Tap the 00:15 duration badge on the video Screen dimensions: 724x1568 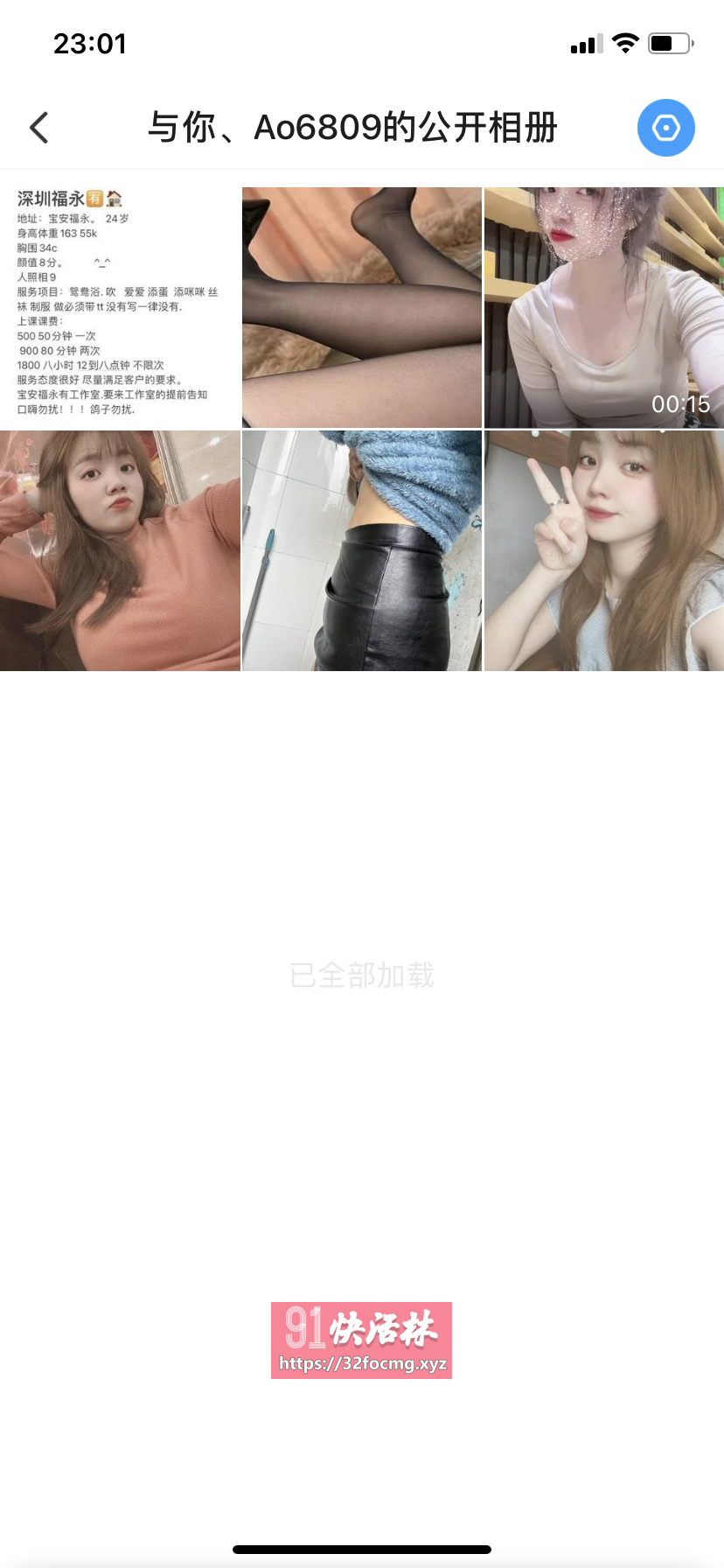[x=680, y=404]
